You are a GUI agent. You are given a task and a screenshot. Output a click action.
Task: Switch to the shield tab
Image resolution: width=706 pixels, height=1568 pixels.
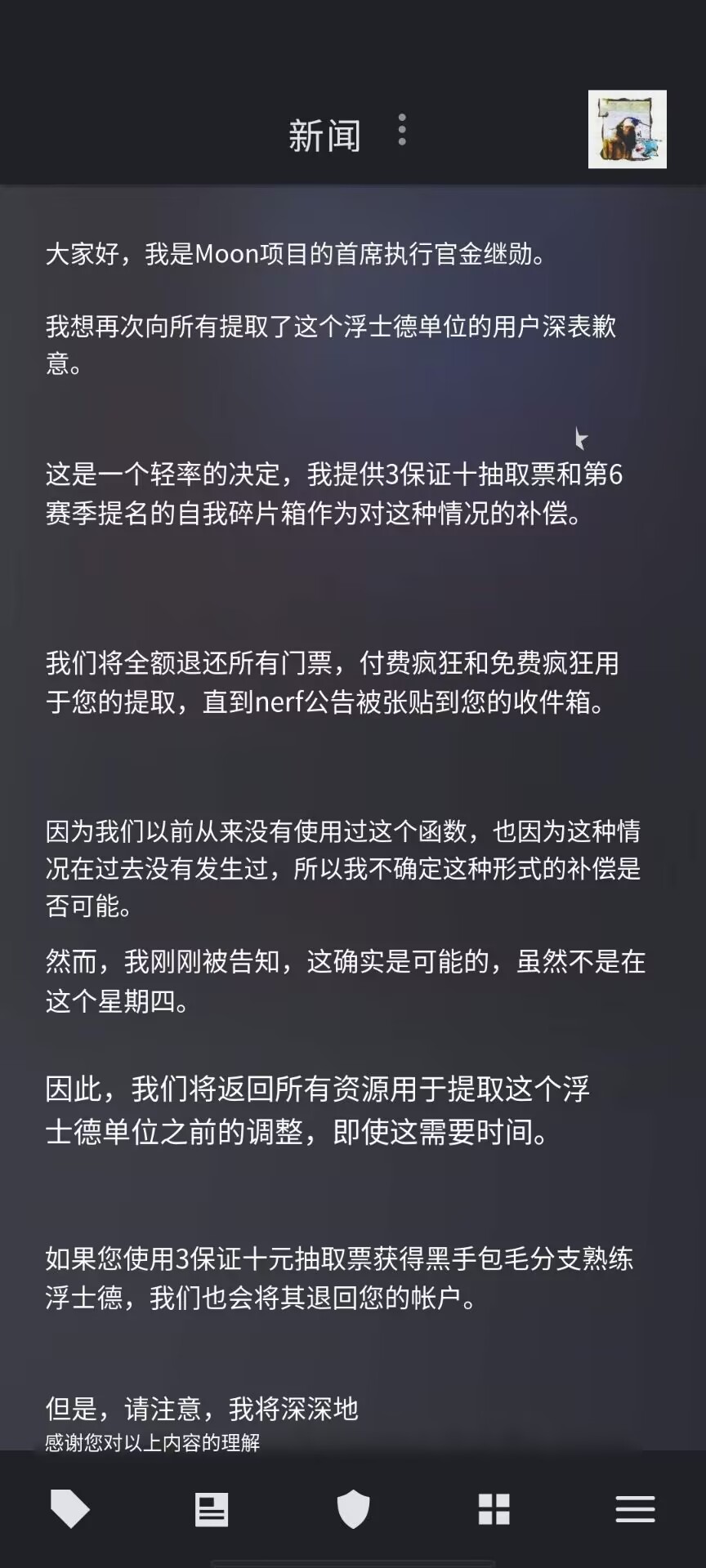[353, 1508]
